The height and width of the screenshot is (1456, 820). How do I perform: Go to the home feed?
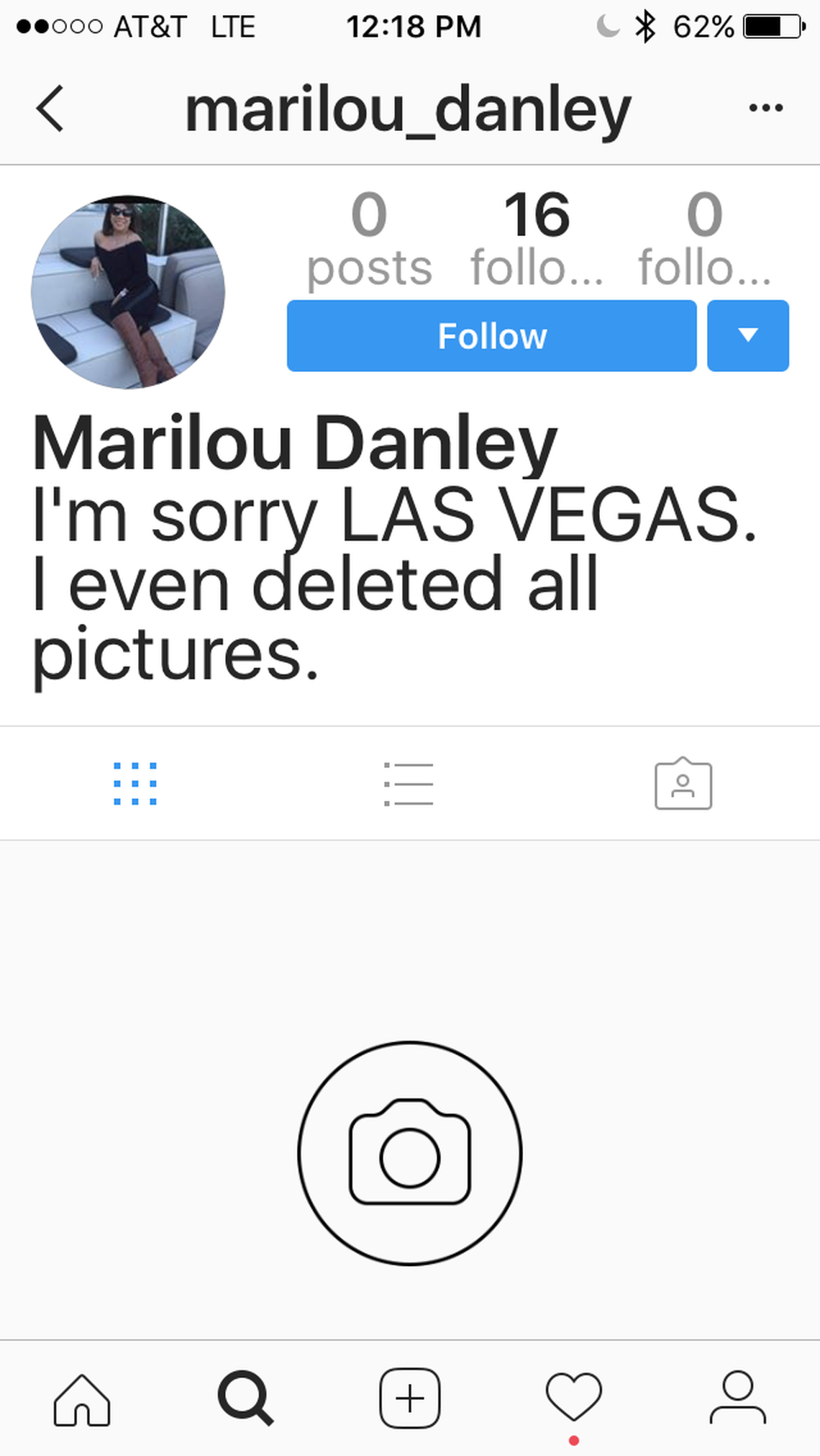(82, 1399)
